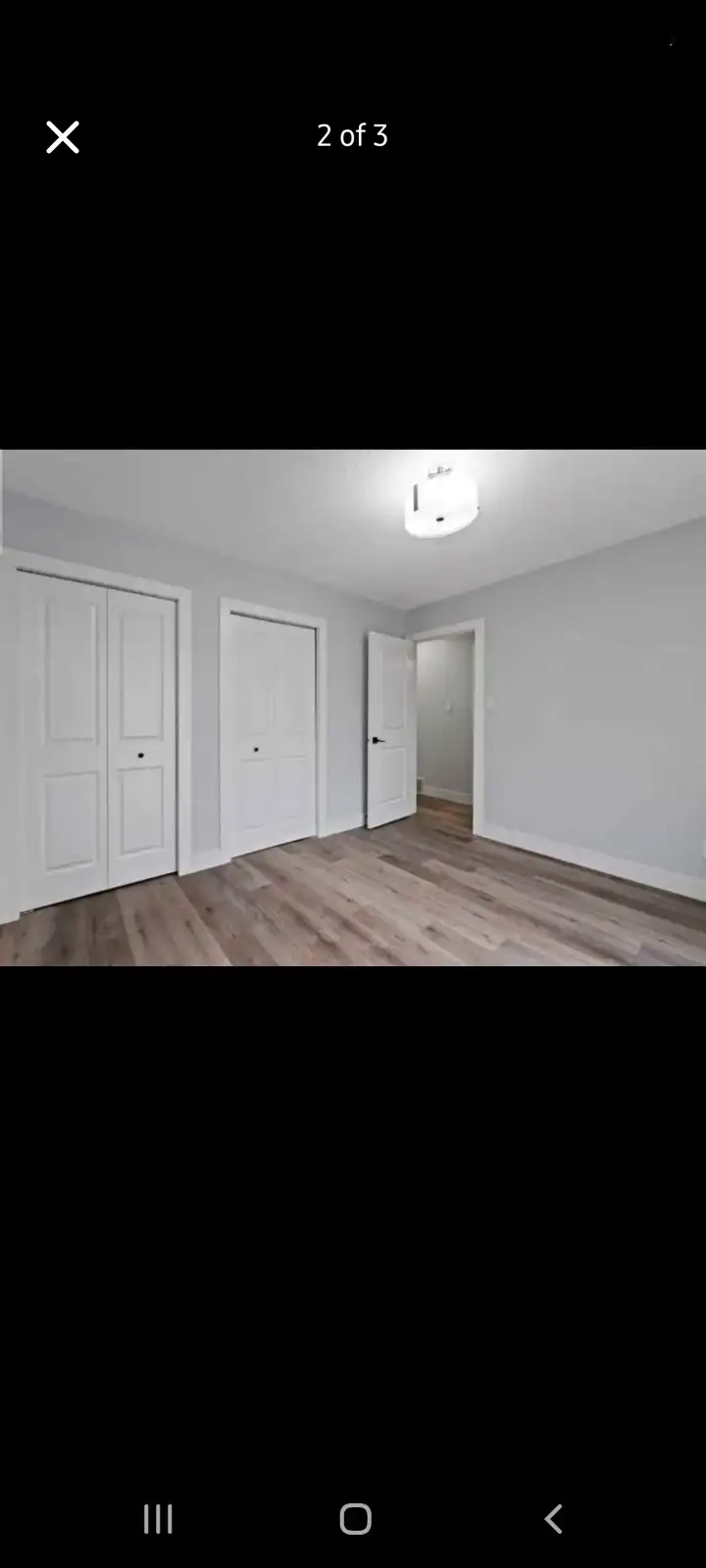
Task: Close the photo viewer
Action: pyautogui.click(x=63, y=137)
